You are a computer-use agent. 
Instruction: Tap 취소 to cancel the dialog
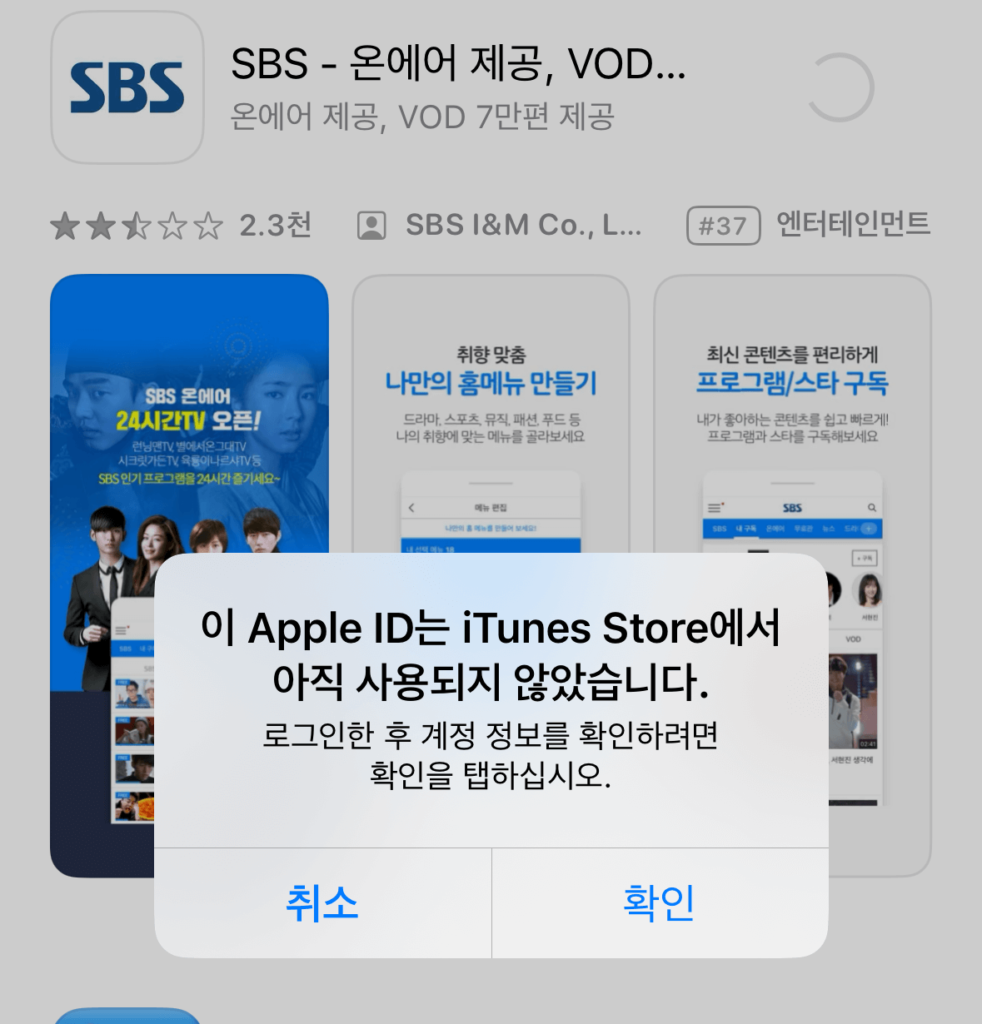(x=322, y=903)
